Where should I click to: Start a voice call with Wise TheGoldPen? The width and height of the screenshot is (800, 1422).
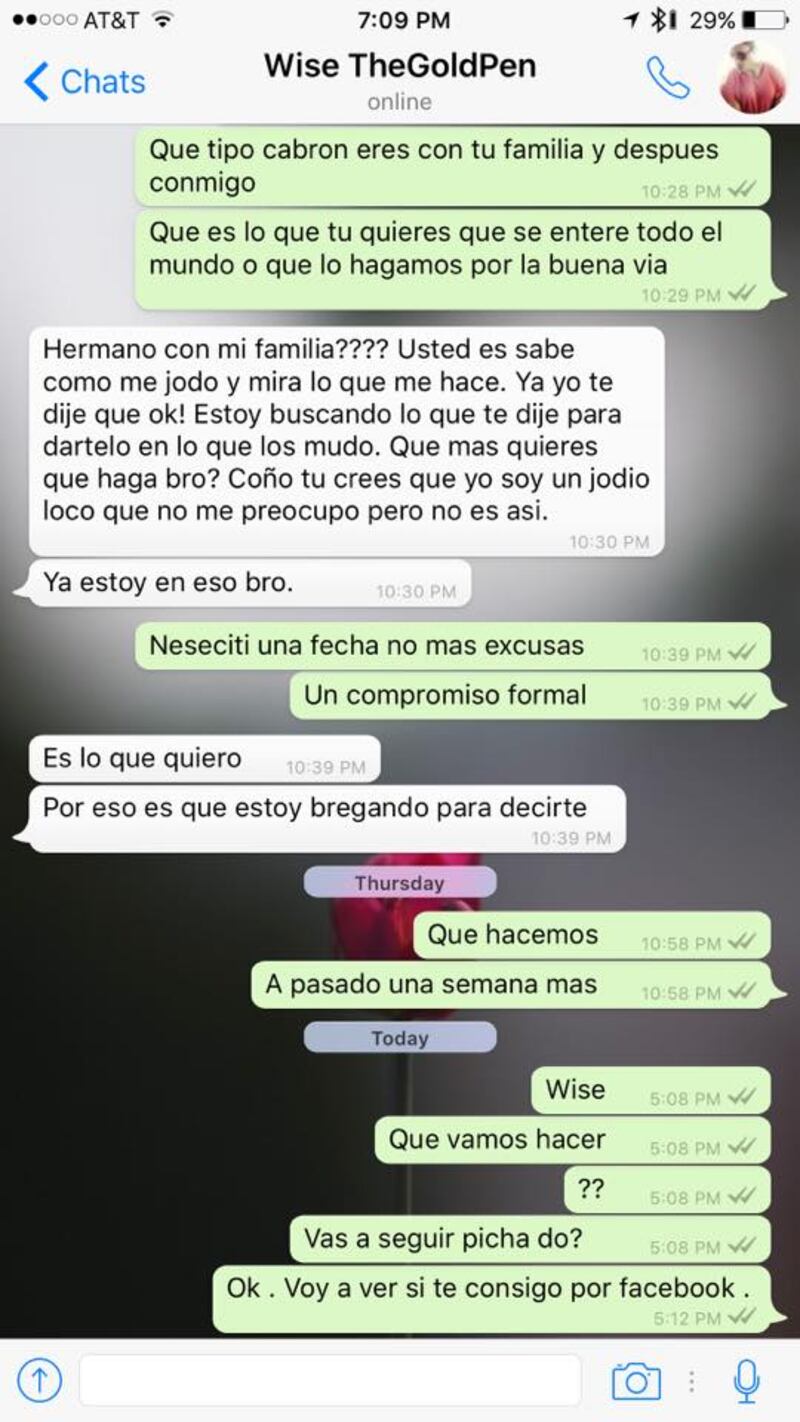[x=667, y=78]
